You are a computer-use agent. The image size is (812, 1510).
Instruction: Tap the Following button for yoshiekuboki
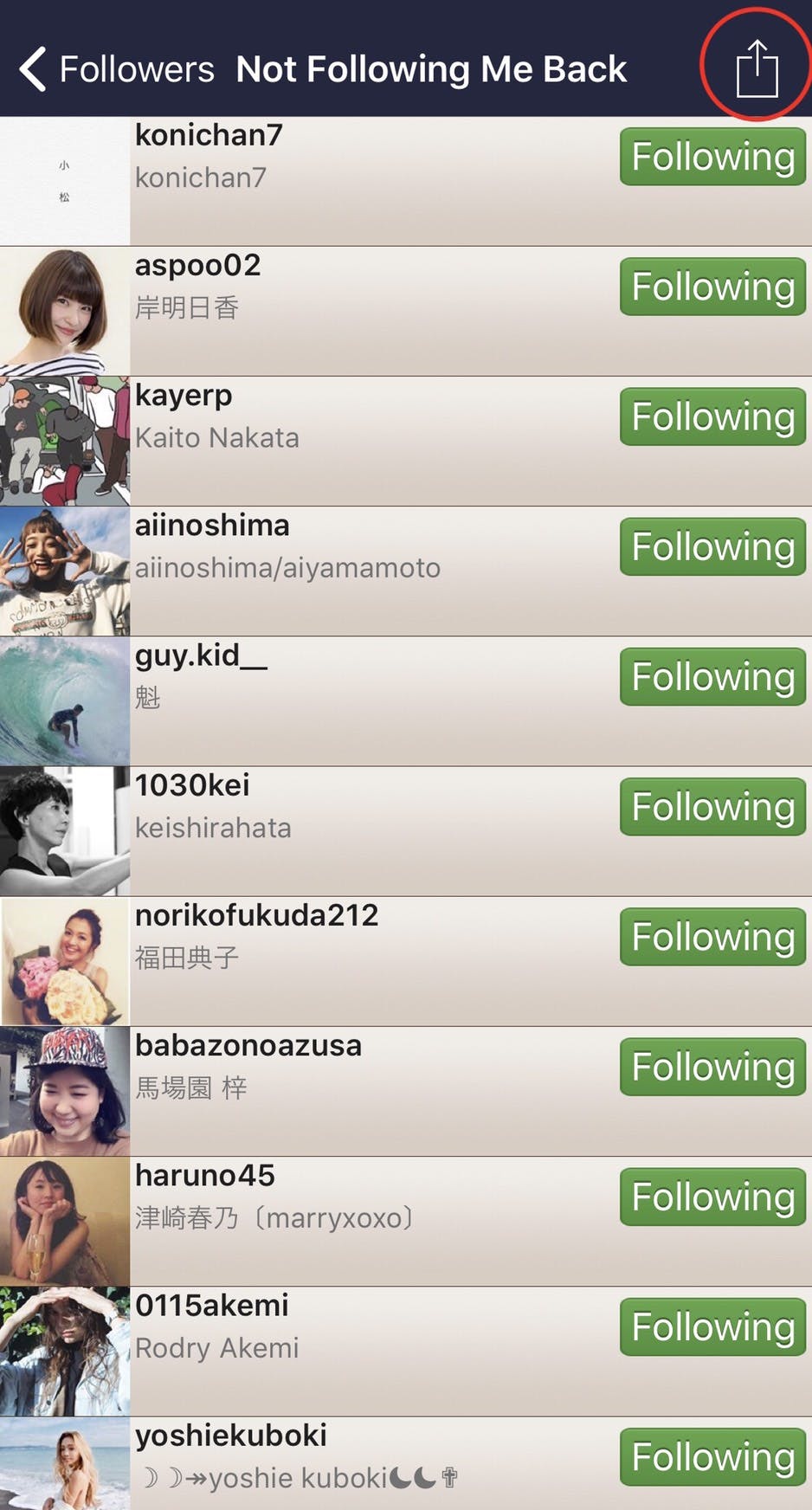712,1456
